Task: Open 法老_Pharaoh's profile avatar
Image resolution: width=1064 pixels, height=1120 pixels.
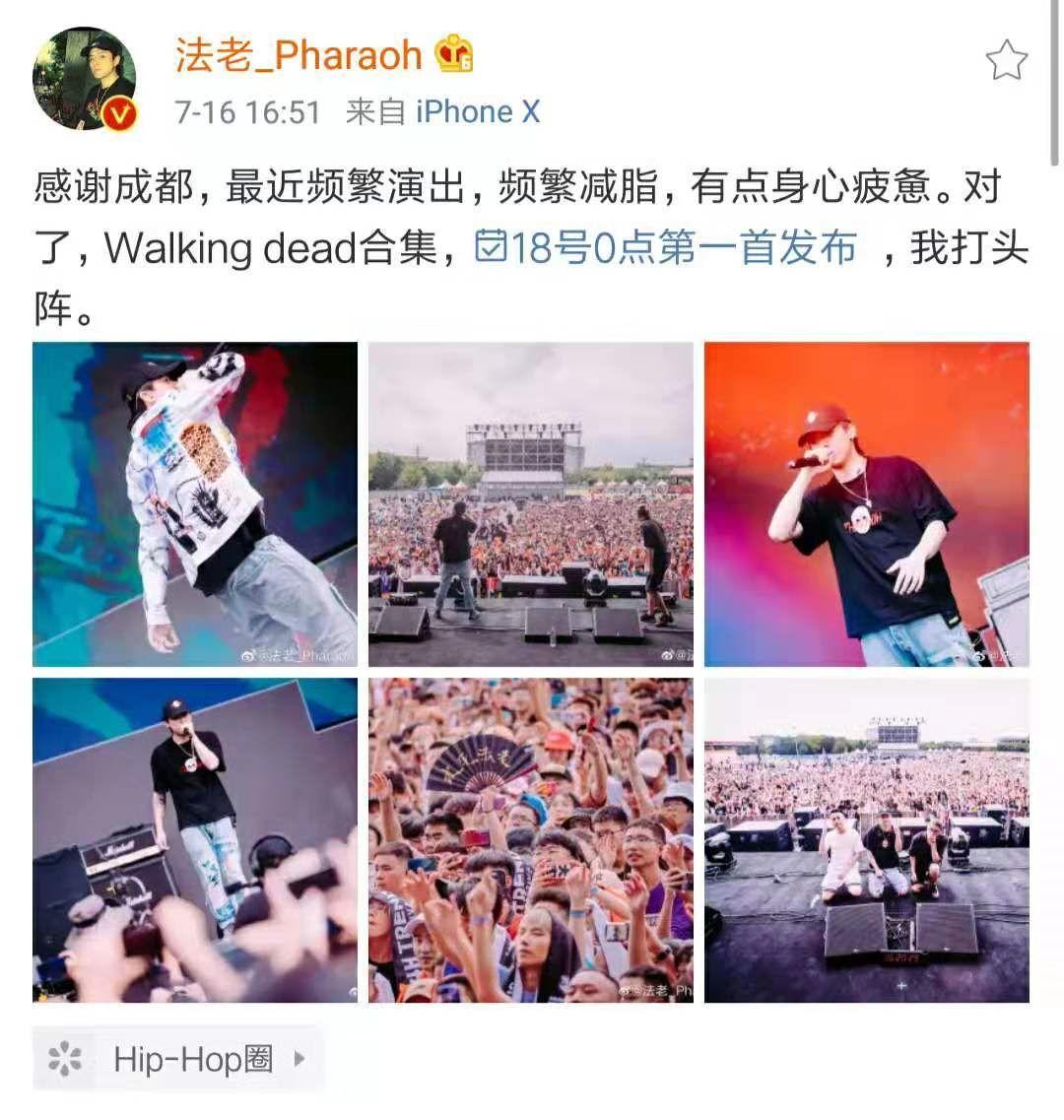Action: (x=84, y=79)
